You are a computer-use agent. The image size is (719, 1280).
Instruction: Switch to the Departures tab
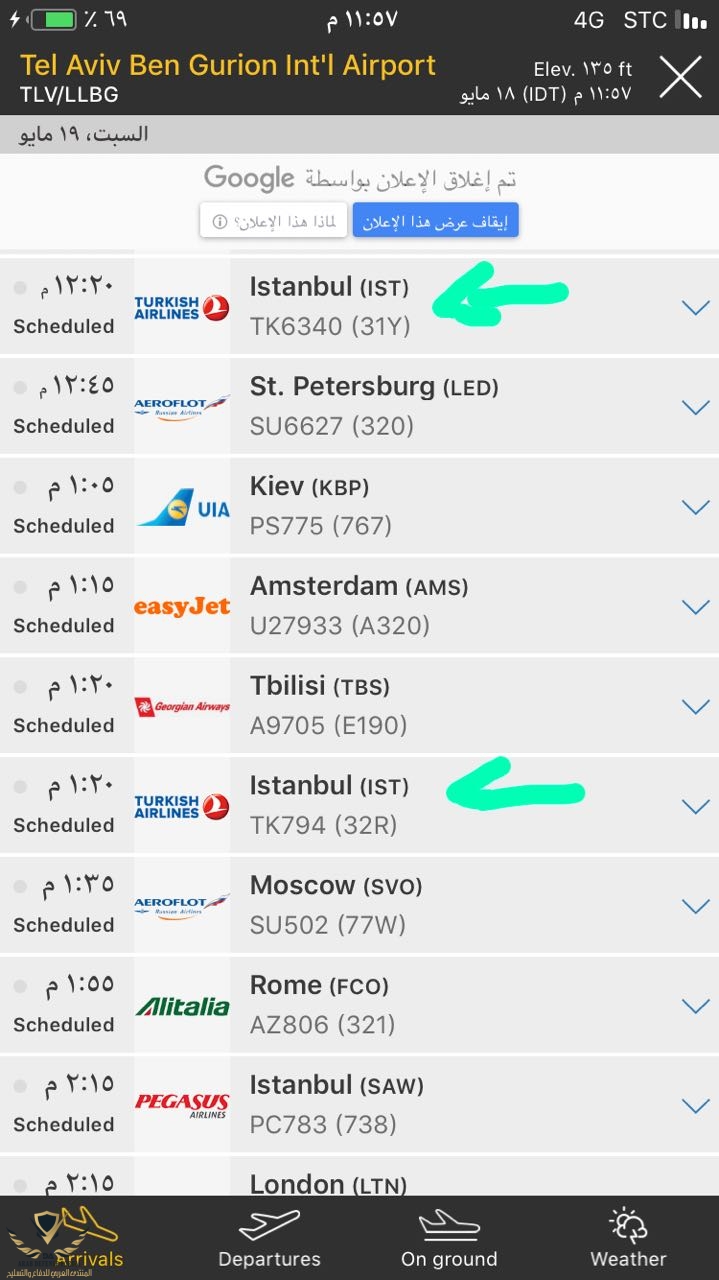click(x=269, y=1238)
